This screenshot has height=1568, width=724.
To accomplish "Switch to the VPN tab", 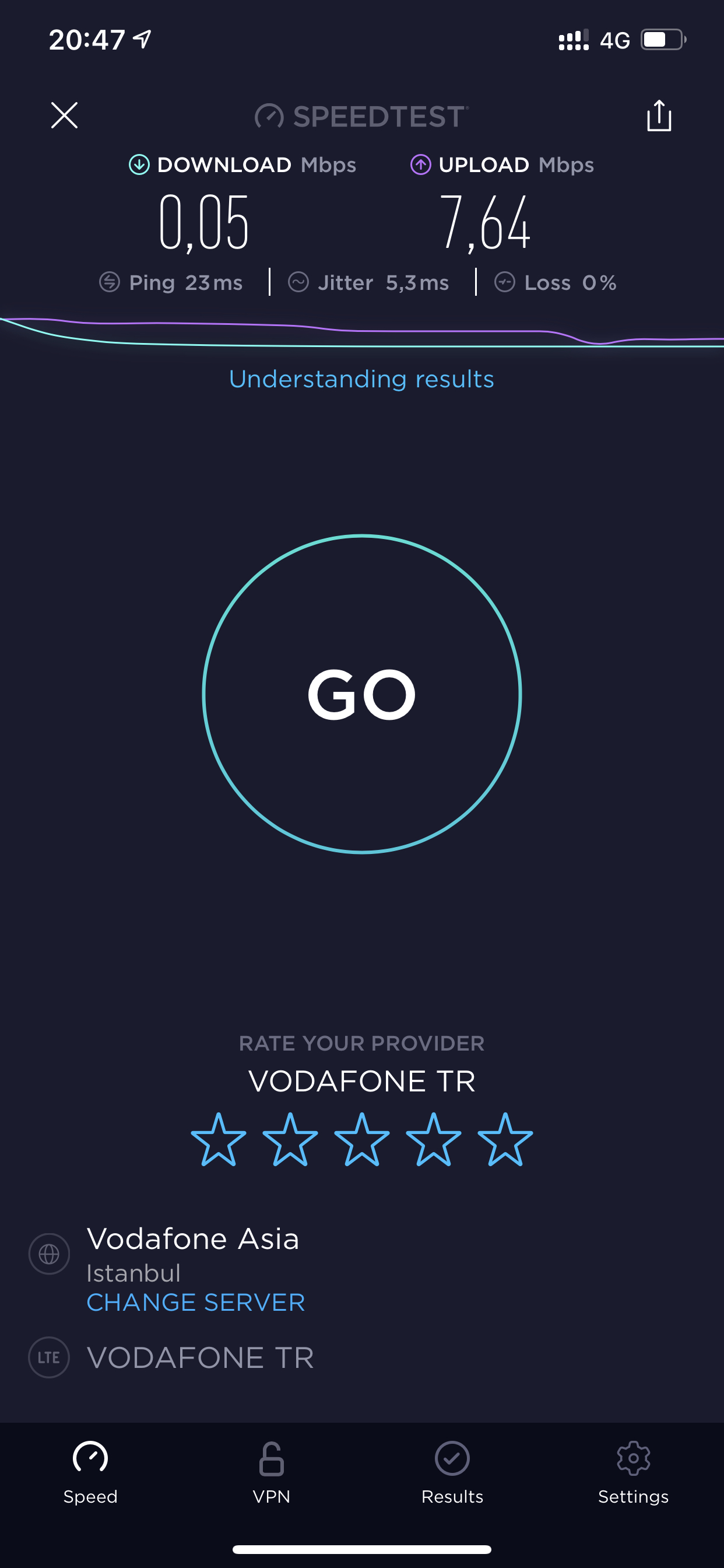I will (x=271, y=1473).
